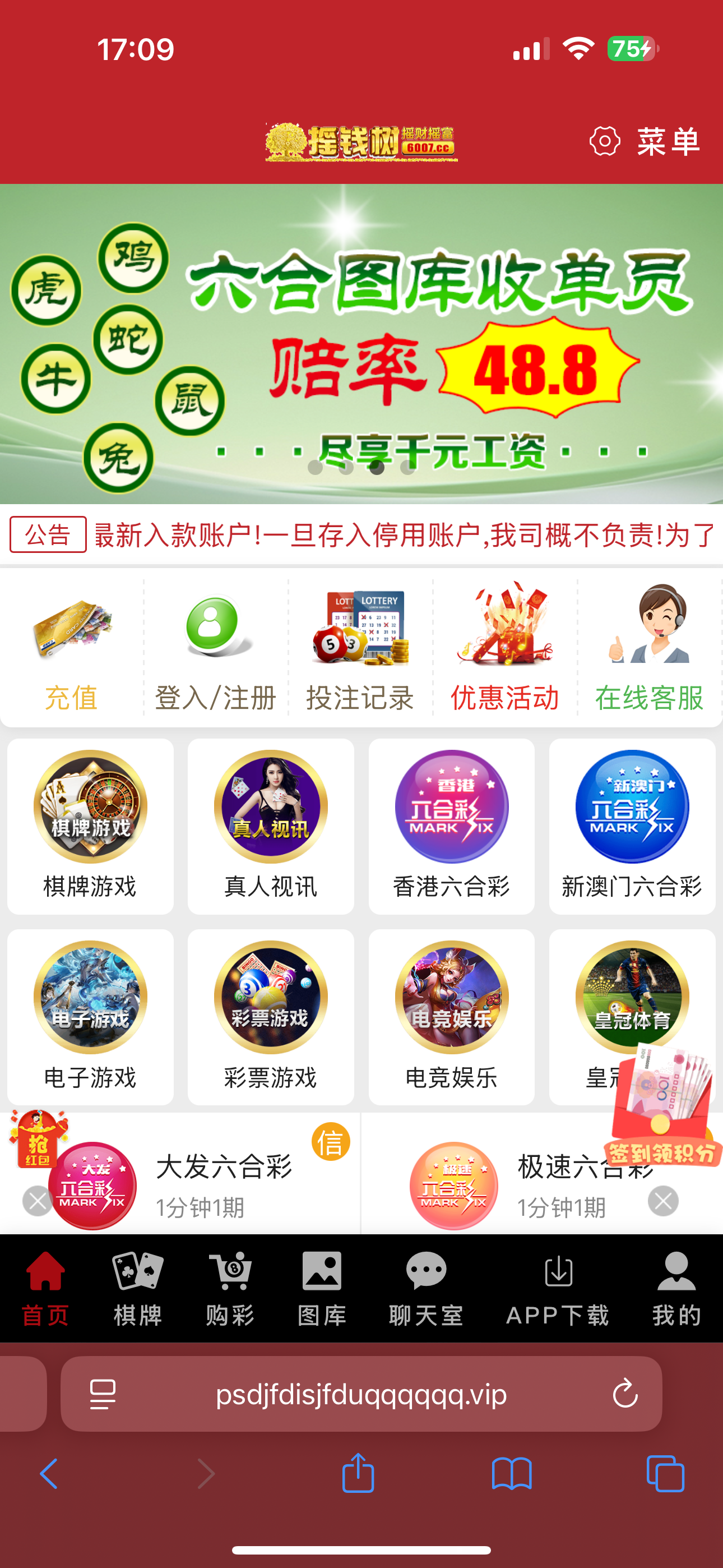Dismiss the 签到领积分 floating red envelope
723x1568 pixels.
coord(662,1201)
